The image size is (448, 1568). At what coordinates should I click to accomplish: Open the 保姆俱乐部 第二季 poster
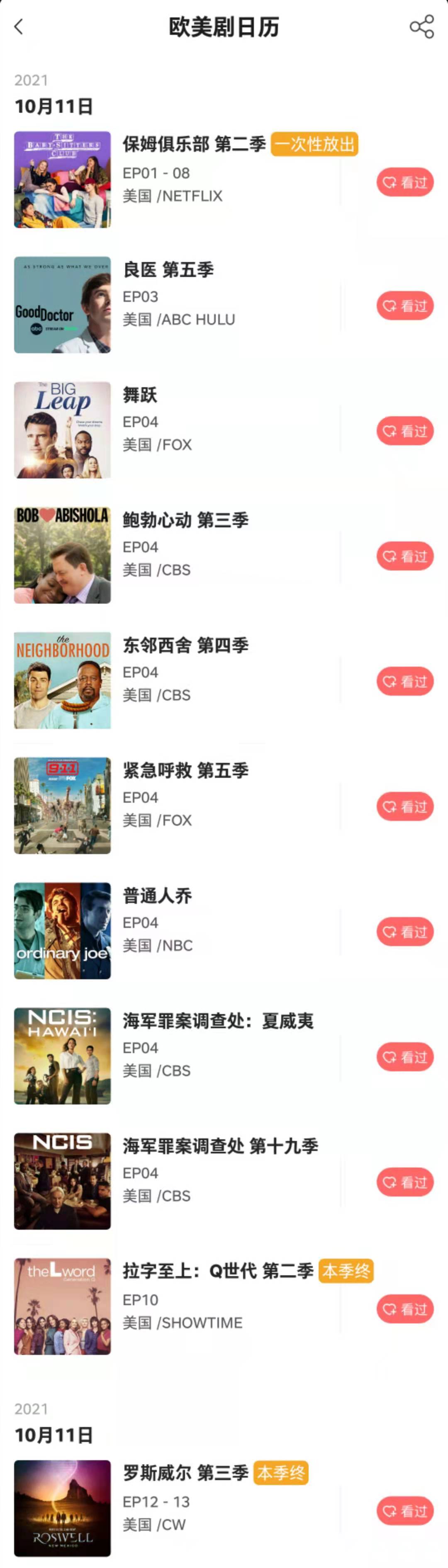pos(63,180)
